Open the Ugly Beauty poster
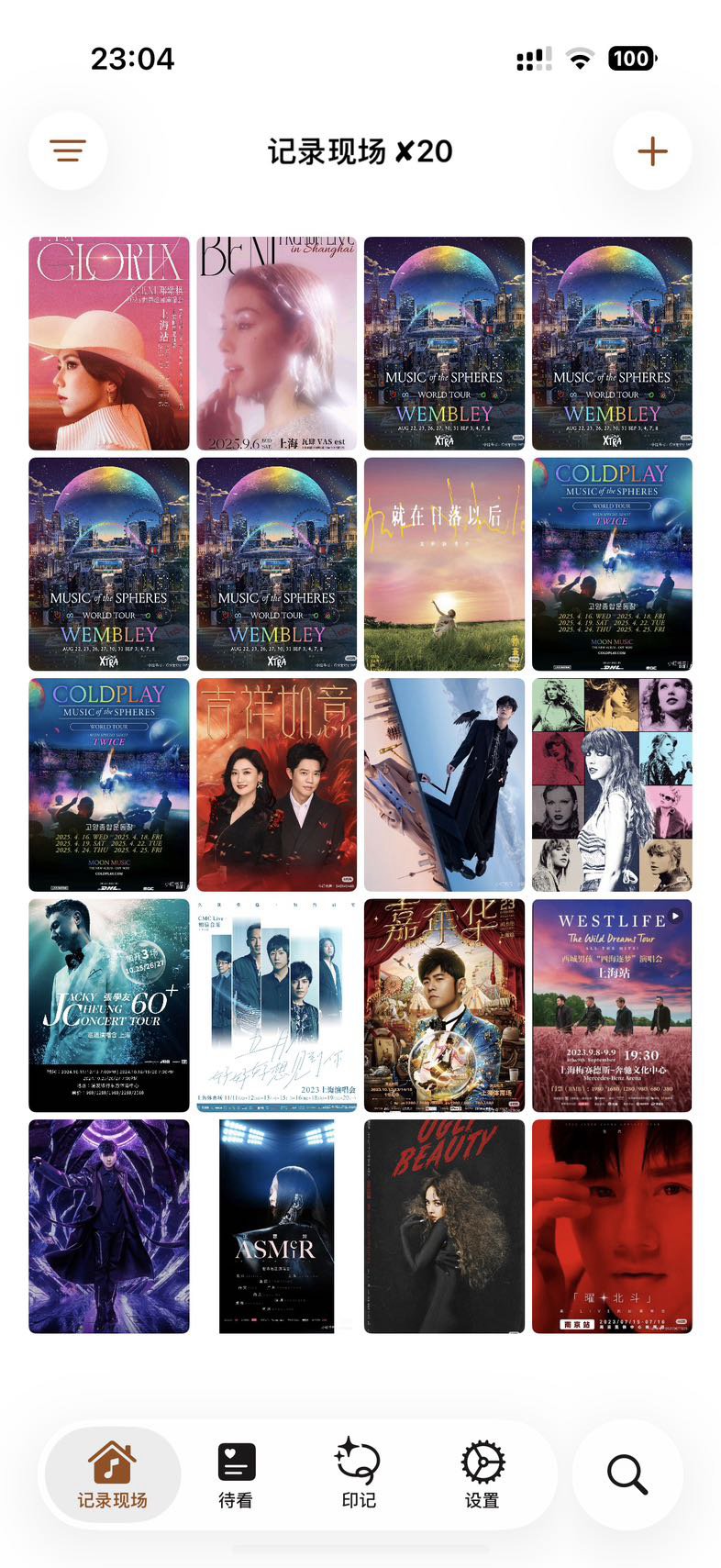 coord(445,1226)
